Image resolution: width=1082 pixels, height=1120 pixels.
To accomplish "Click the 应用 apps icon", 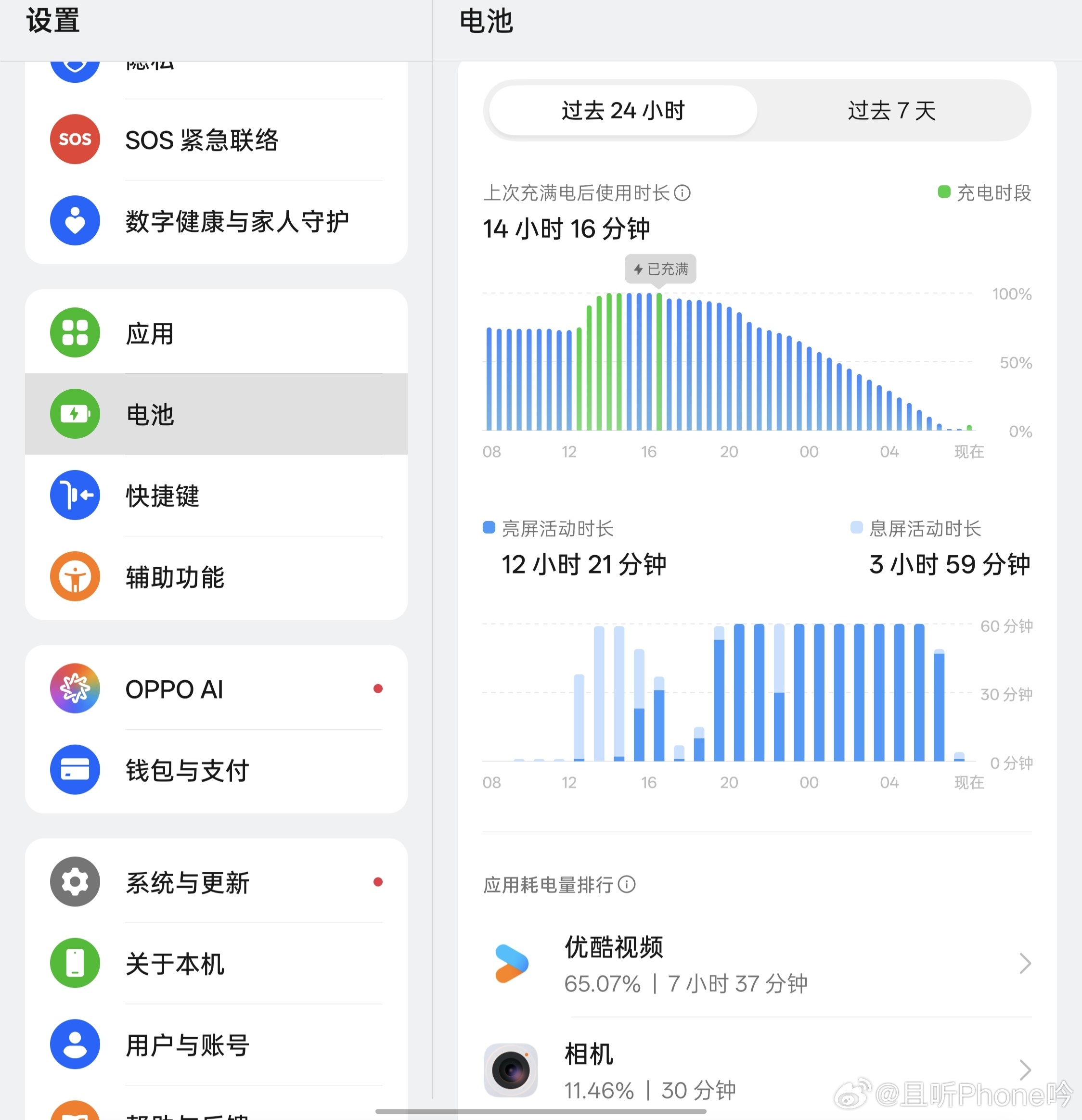I will (x=75, y=332).
